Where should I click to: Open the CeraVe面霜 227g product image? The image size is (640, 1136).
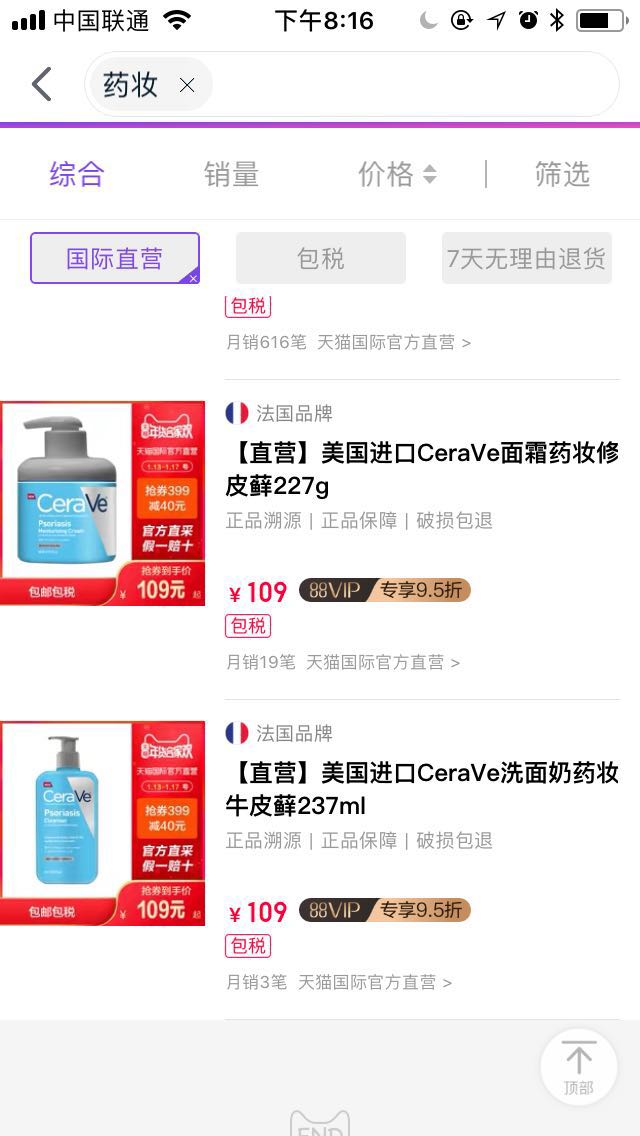click(102, 503)
